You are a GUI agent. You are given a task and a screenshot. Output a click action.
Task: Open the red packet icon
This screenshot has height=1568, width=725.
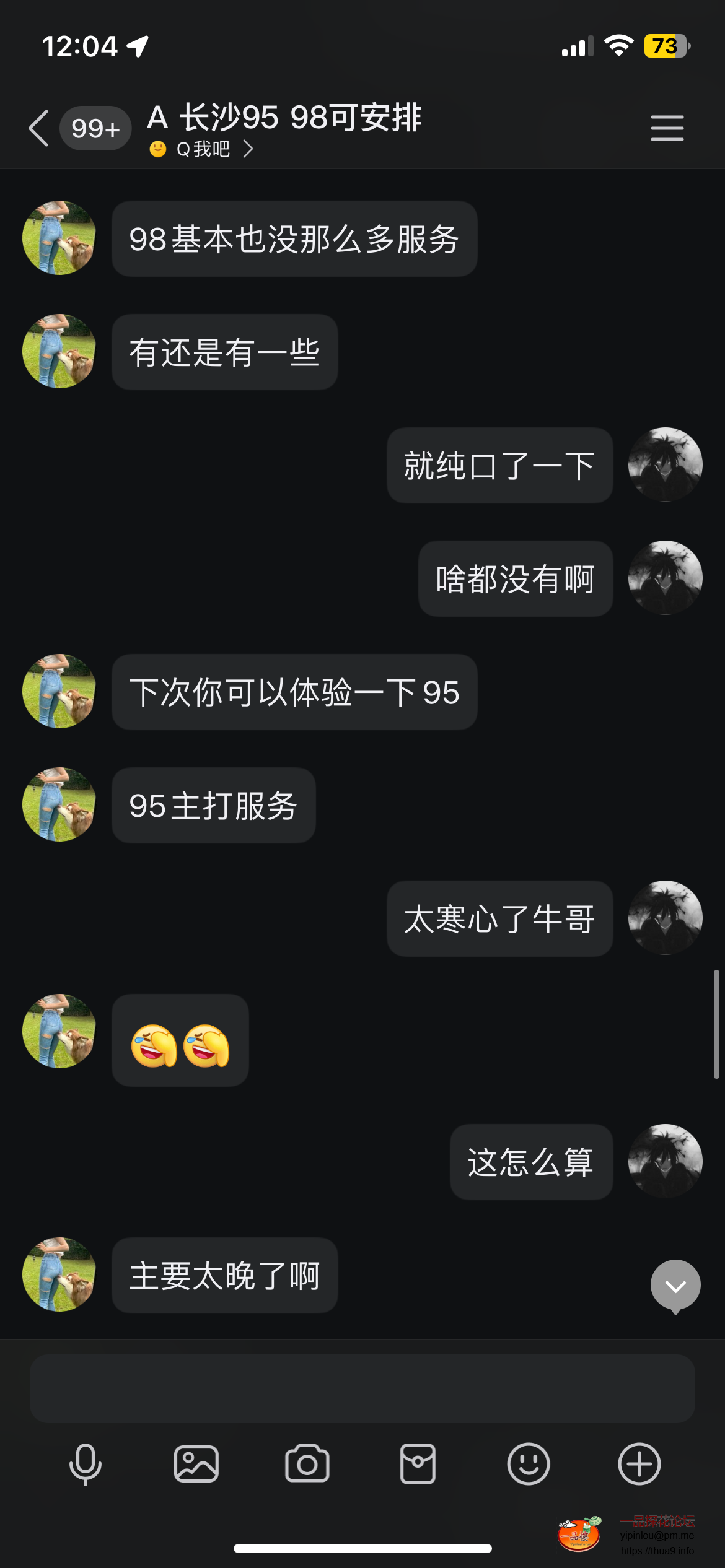tap(418, 1464)
